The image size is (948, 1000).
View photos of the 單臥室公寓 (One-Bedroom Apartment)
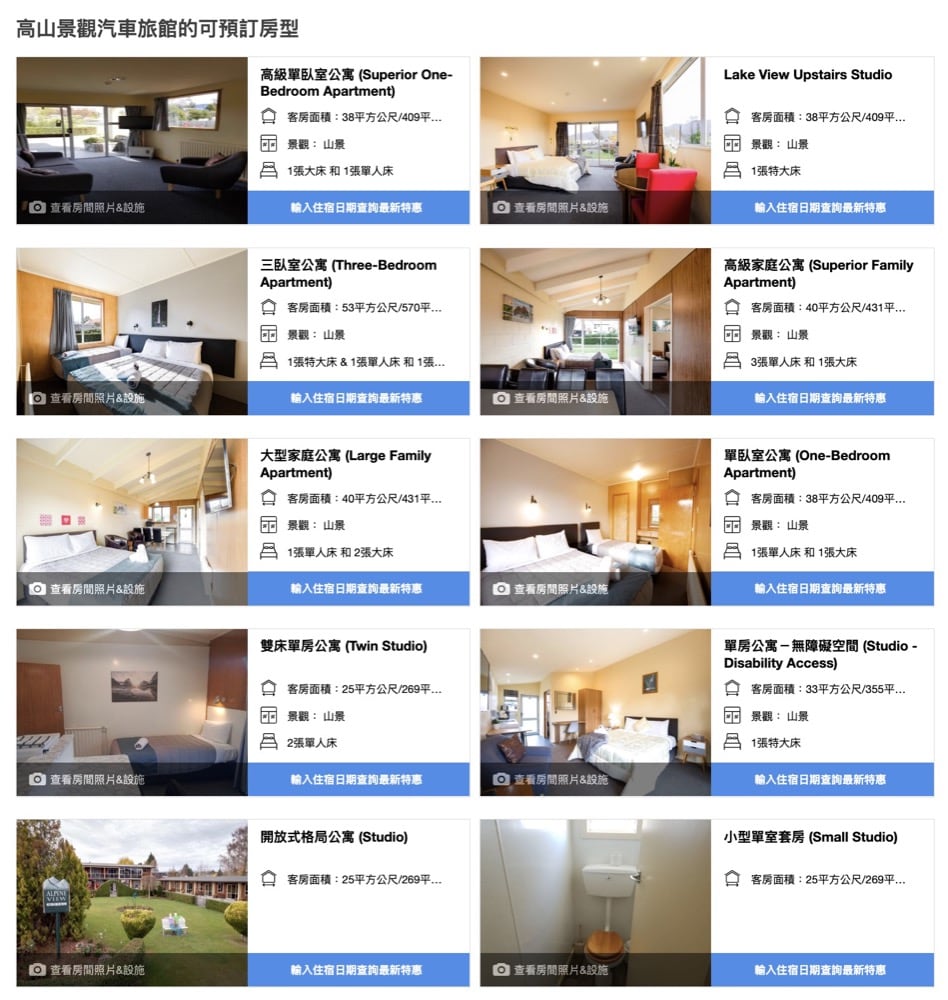click(551, 589)
